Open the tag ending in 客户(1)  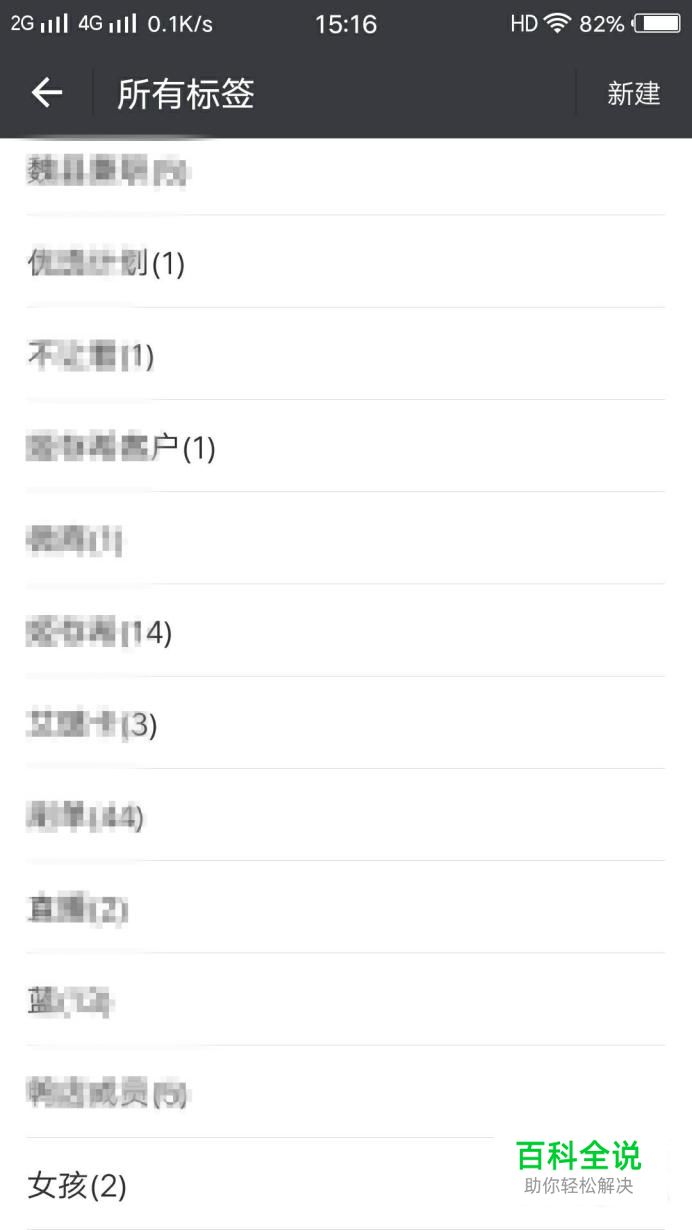pyautogui.click(x=120, y=447)
